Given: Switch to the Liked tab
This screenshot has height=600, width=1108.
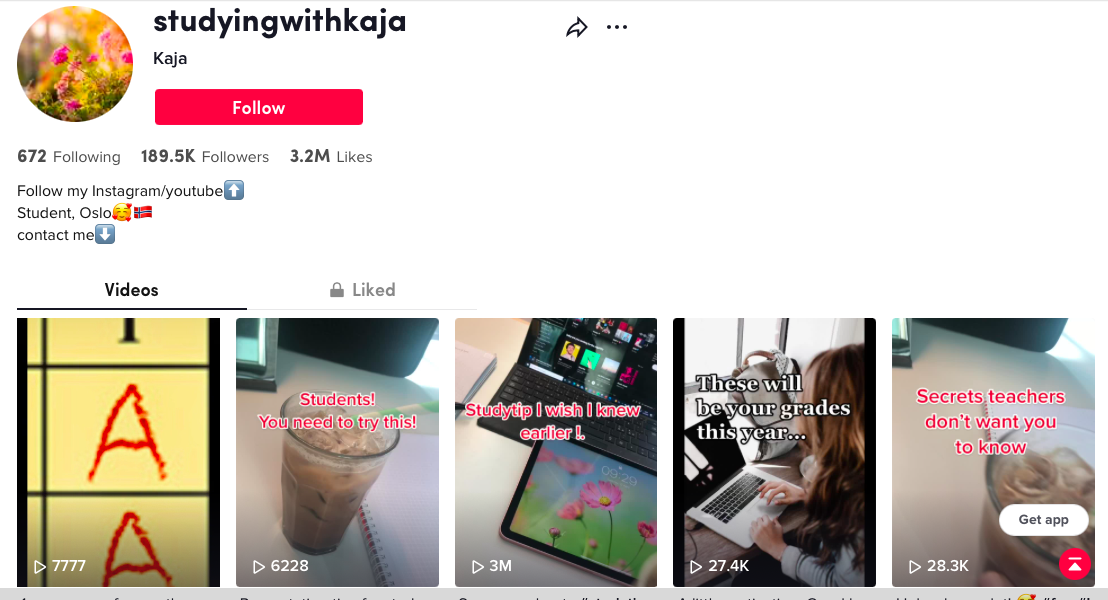Looking at the screenshot, I should 362,290.
